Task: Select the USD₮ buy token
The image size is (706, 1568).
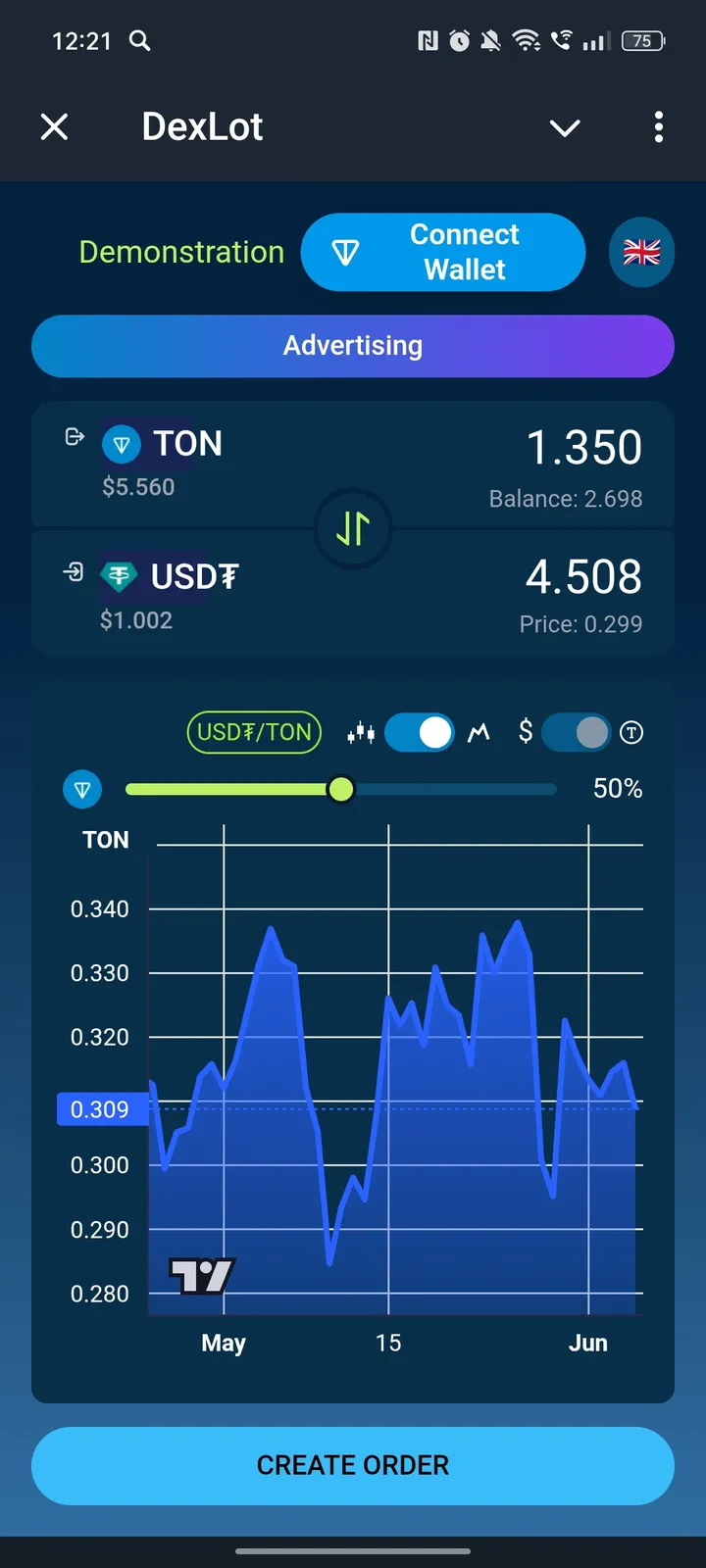Action: click(172, 576)
